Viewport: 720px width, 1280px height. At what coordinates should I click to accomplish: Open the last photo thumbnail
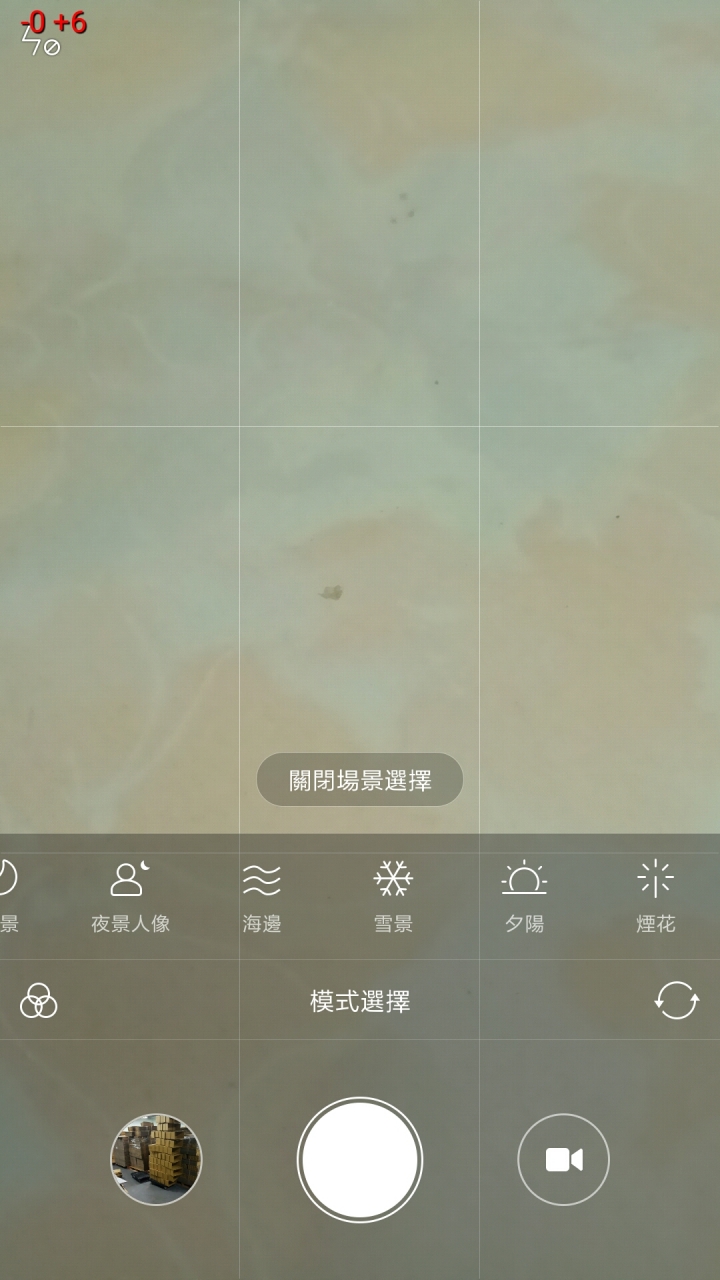click(156, 1160)
